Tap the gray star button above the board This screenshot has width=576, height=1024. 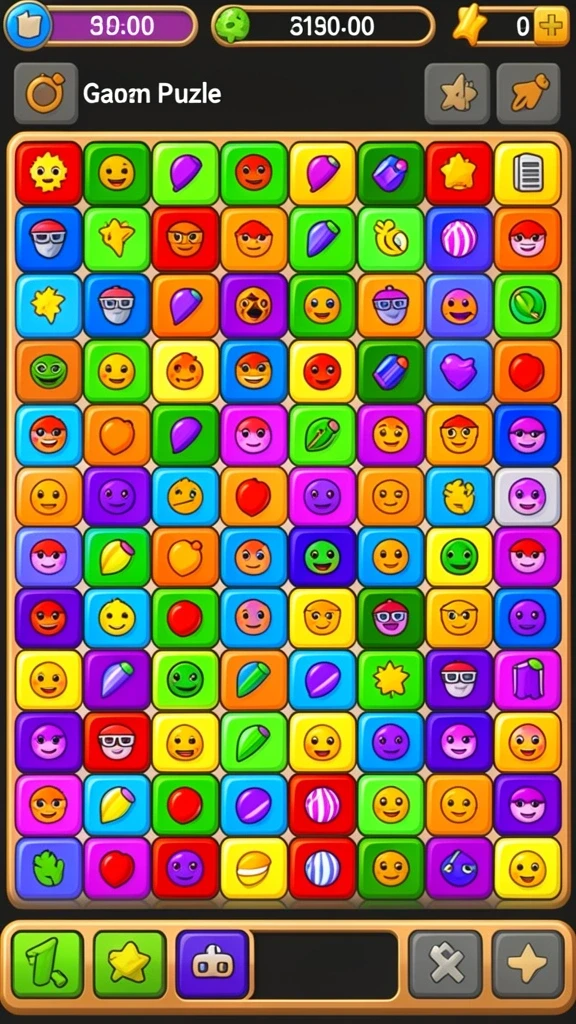point(457,94)
